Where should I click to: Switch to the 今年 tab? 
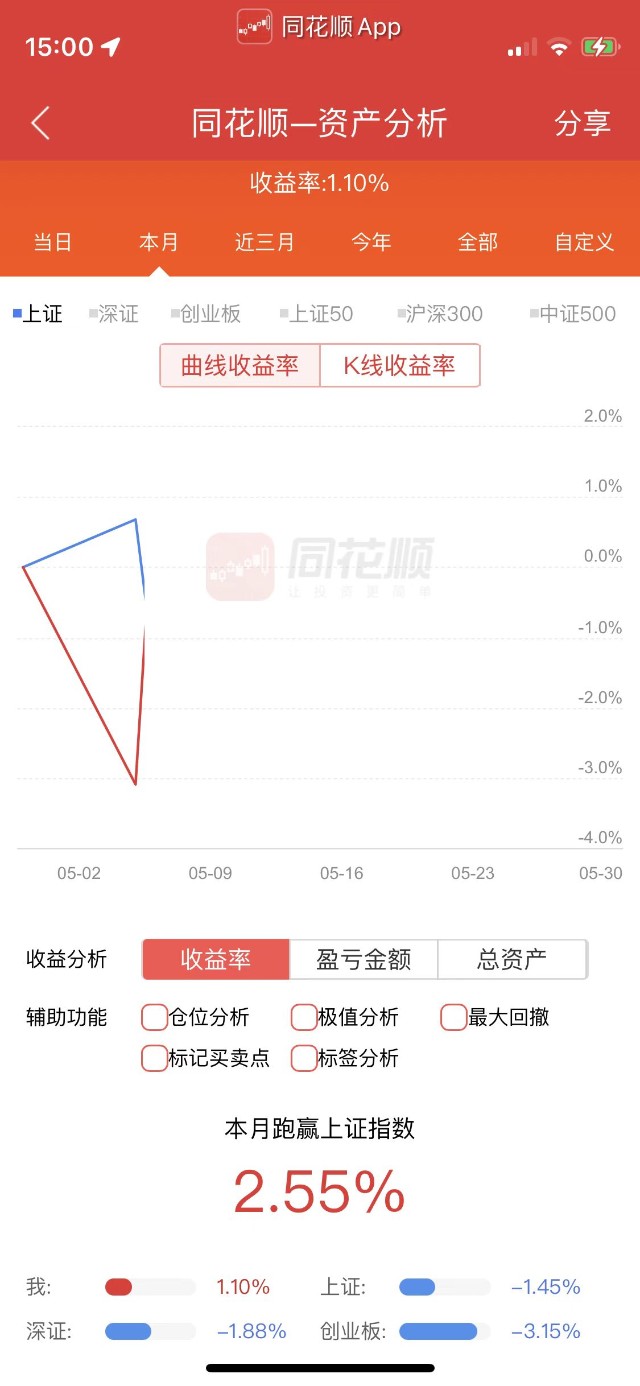click(371, 242)
